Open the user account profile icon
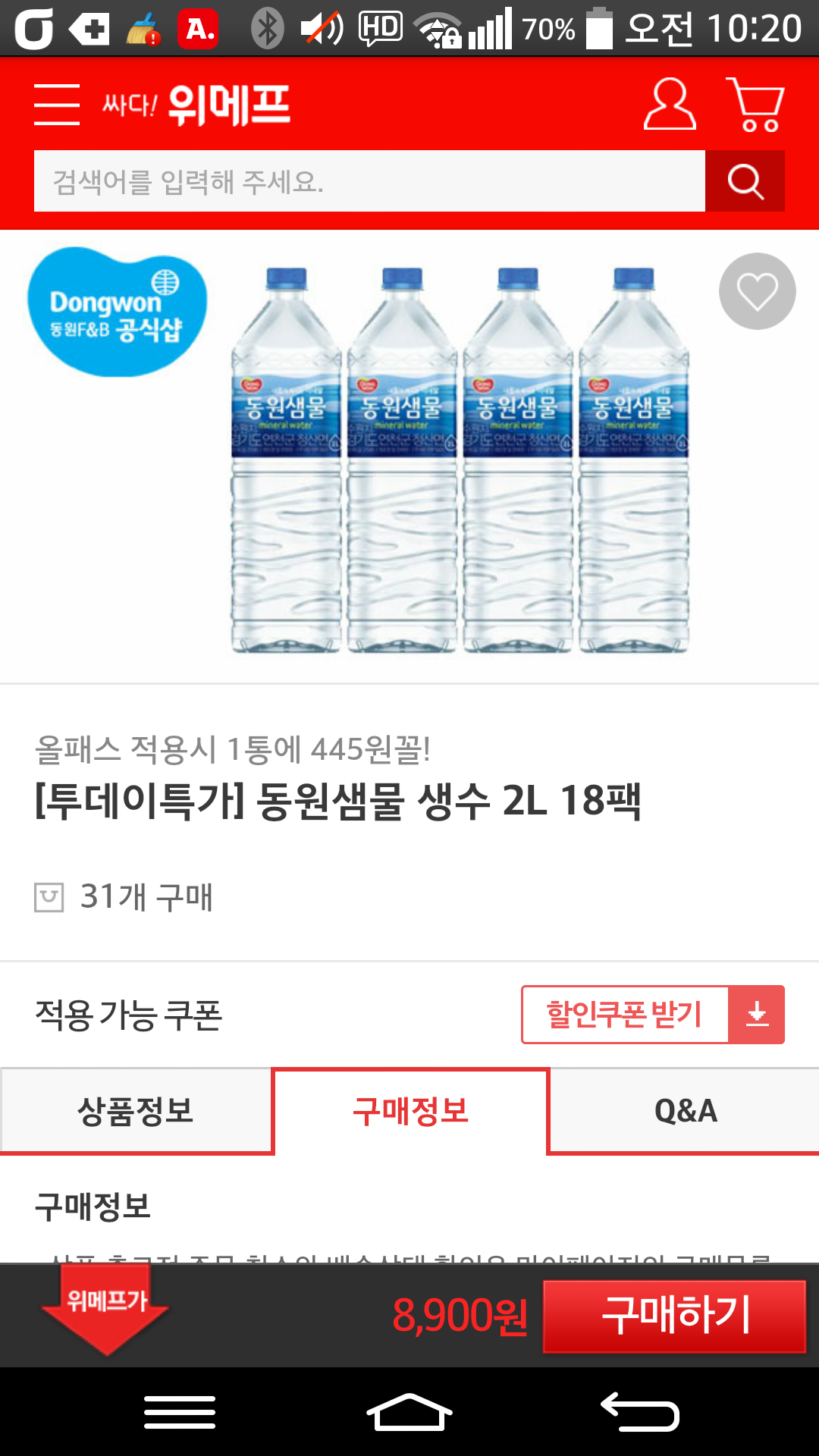The image size is (819, 1456). tap(667, 106)
